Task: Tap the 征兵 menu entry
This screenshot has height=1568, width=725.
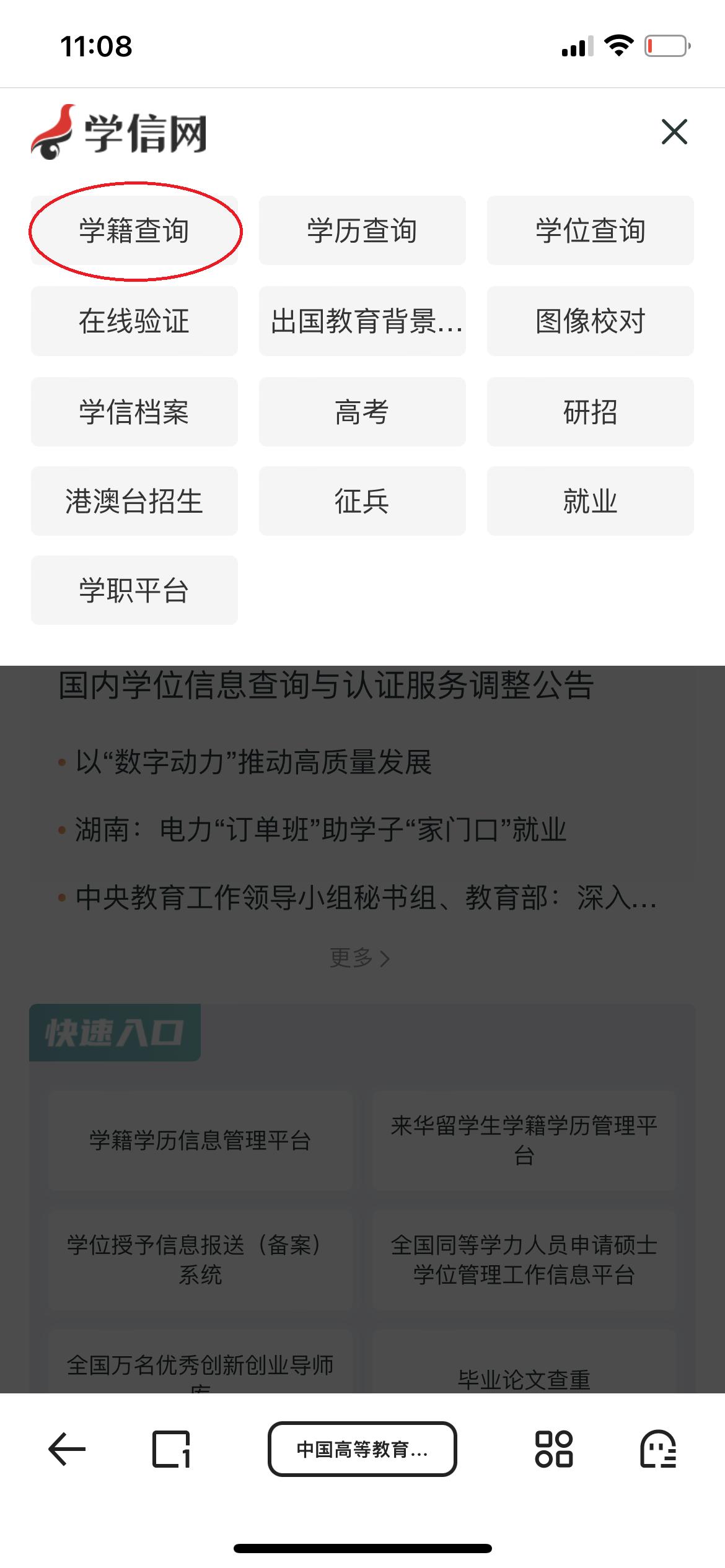Action: pos(362,501)
